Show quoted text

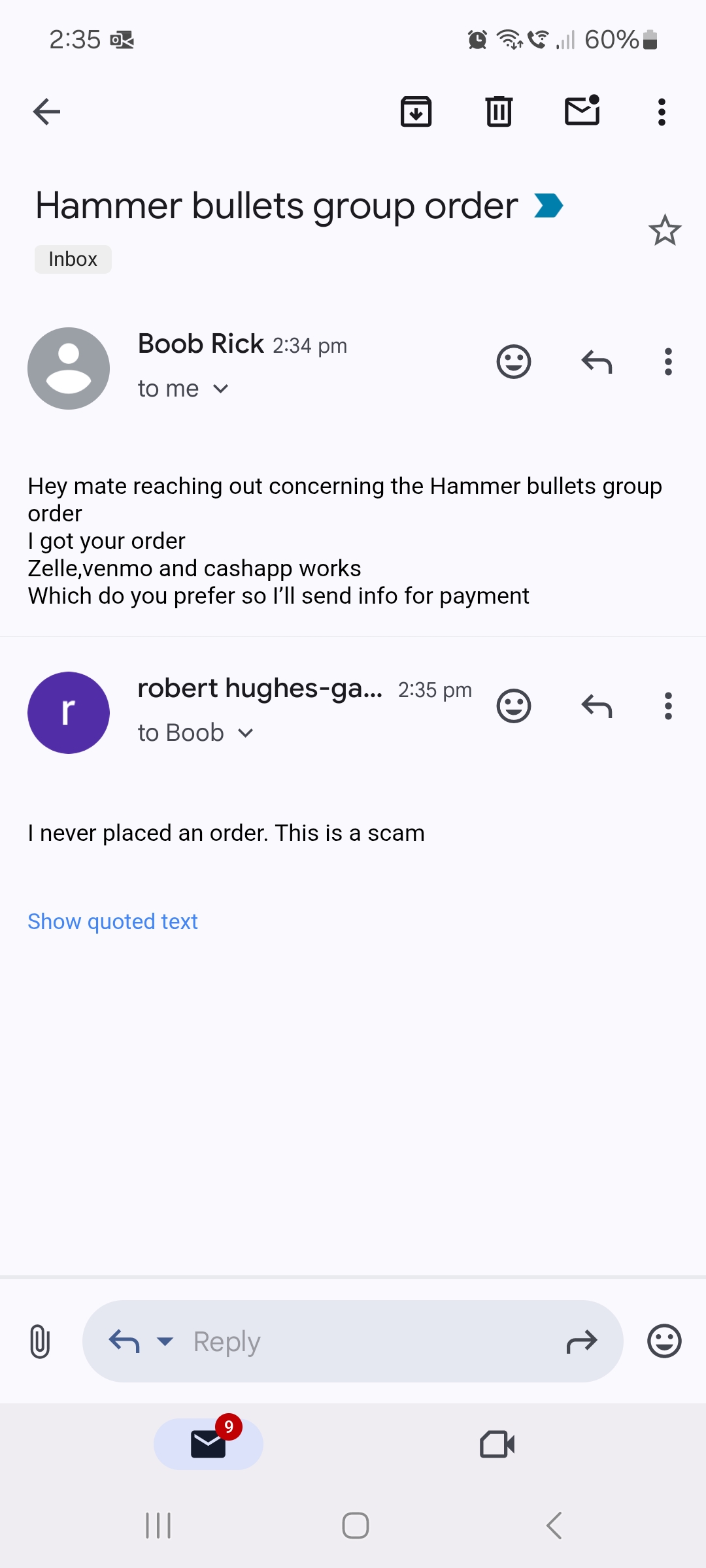[112, 921]
